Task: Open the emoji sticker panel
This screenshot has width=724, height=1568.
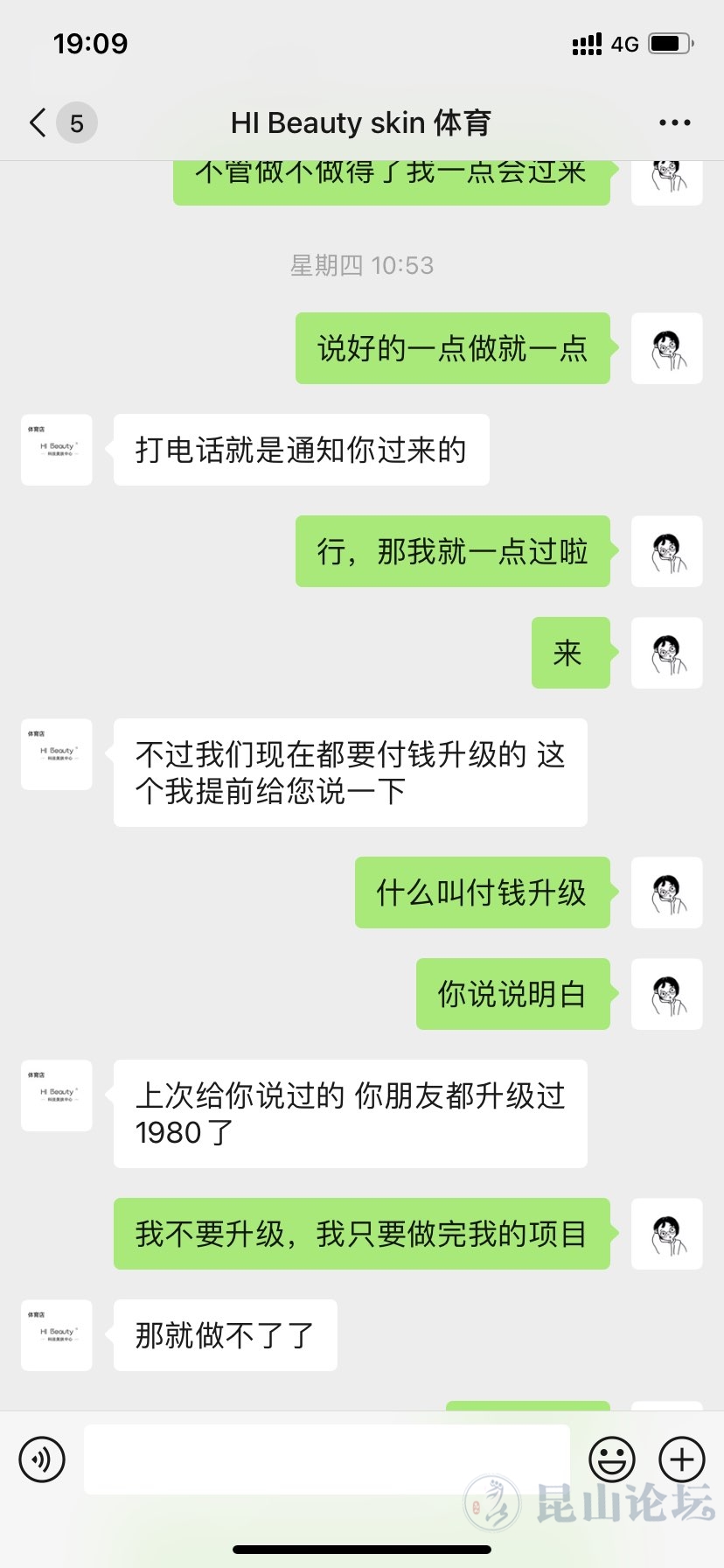Action: tap(612, 1459)
